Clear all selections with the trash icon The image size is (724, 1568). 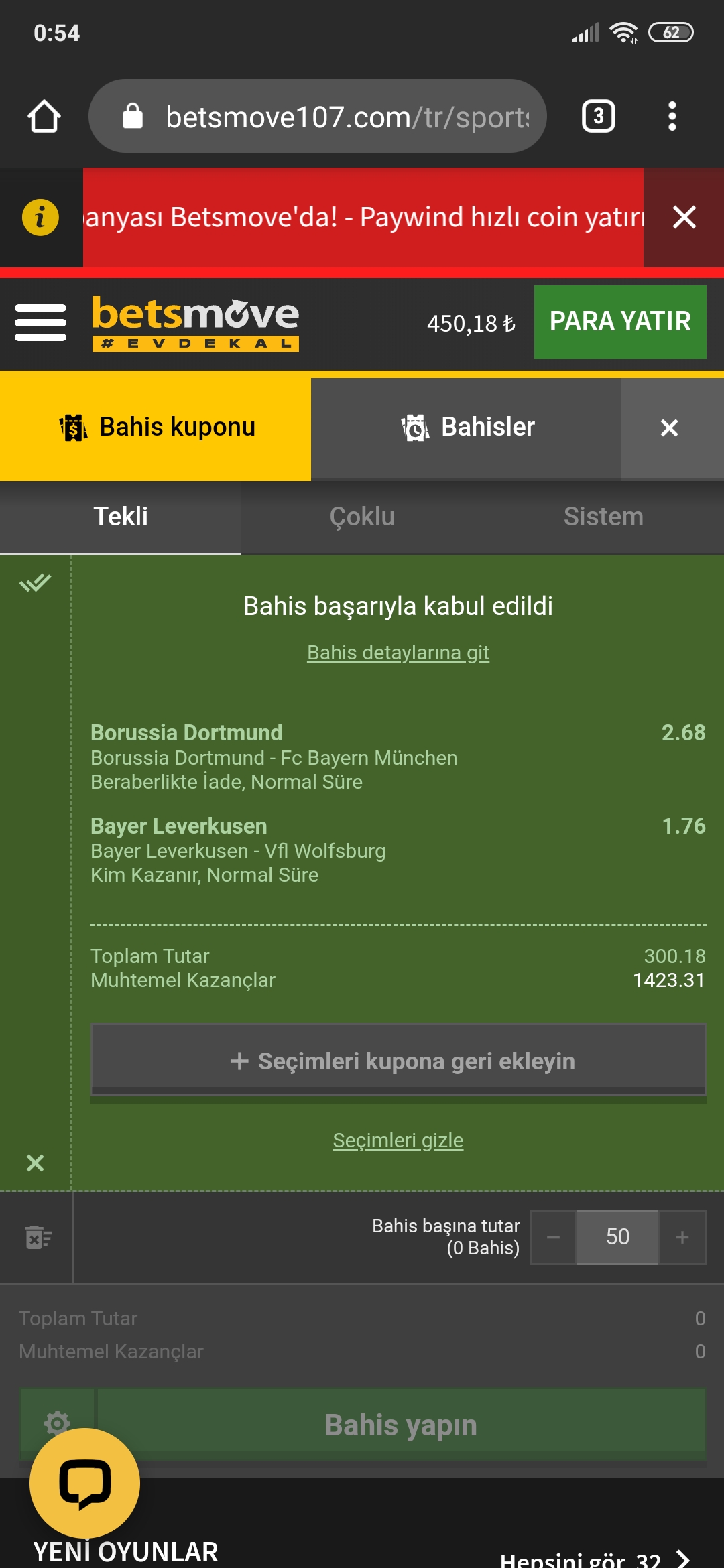(38, 1237)
